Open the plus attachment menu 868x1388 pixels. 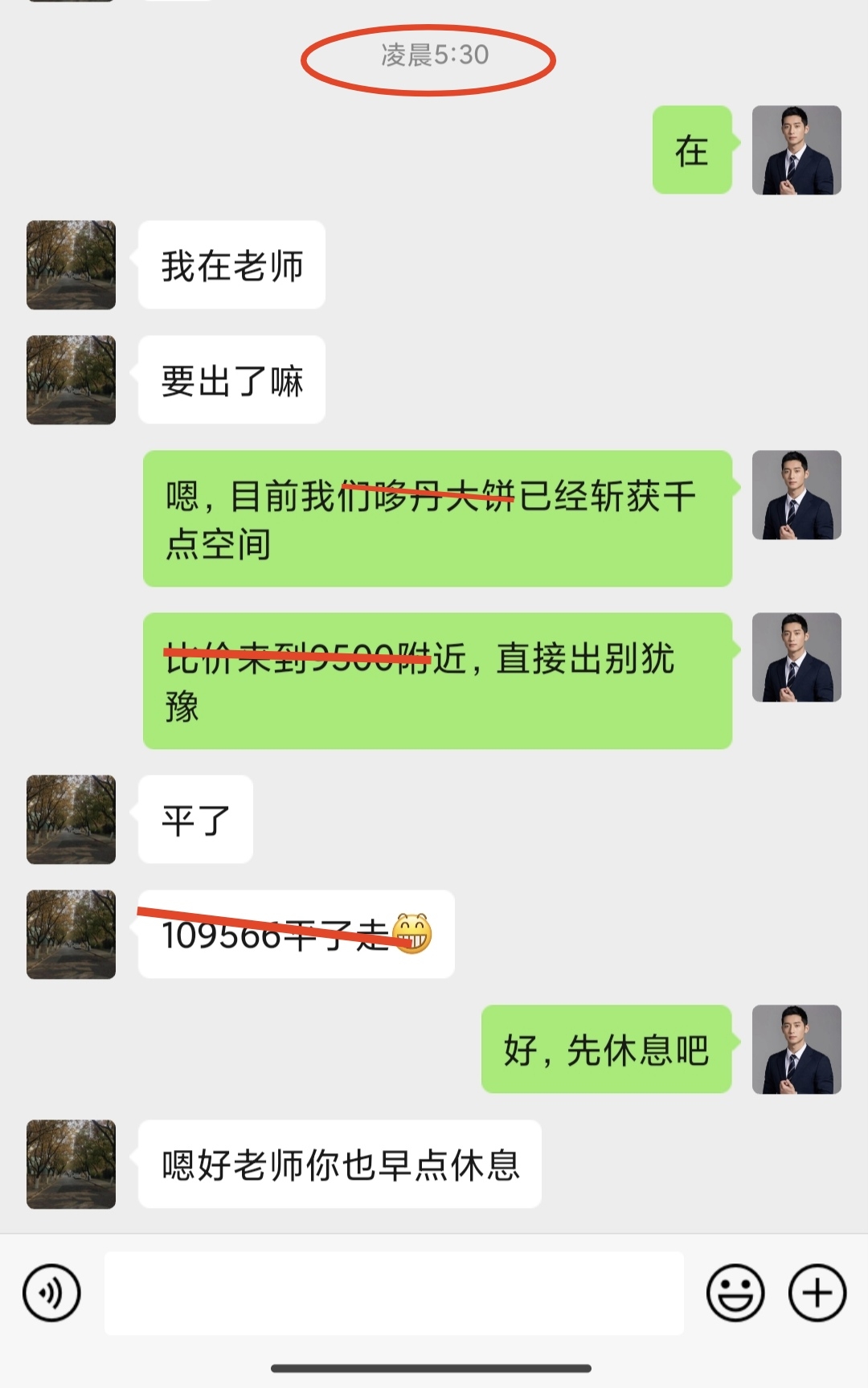tap(817, 1293)
